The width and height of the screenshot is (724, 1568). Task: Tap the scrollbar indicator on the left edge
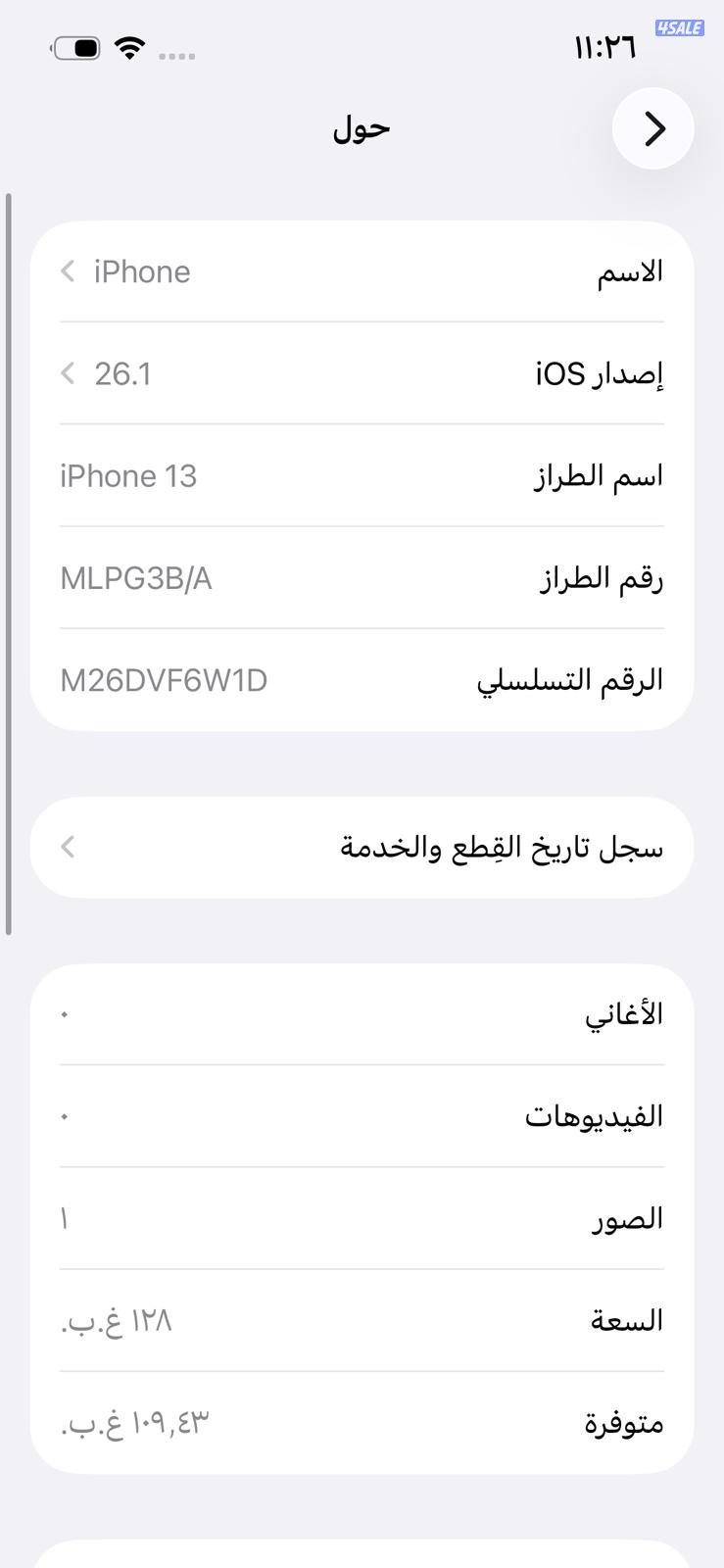(9, 559)
